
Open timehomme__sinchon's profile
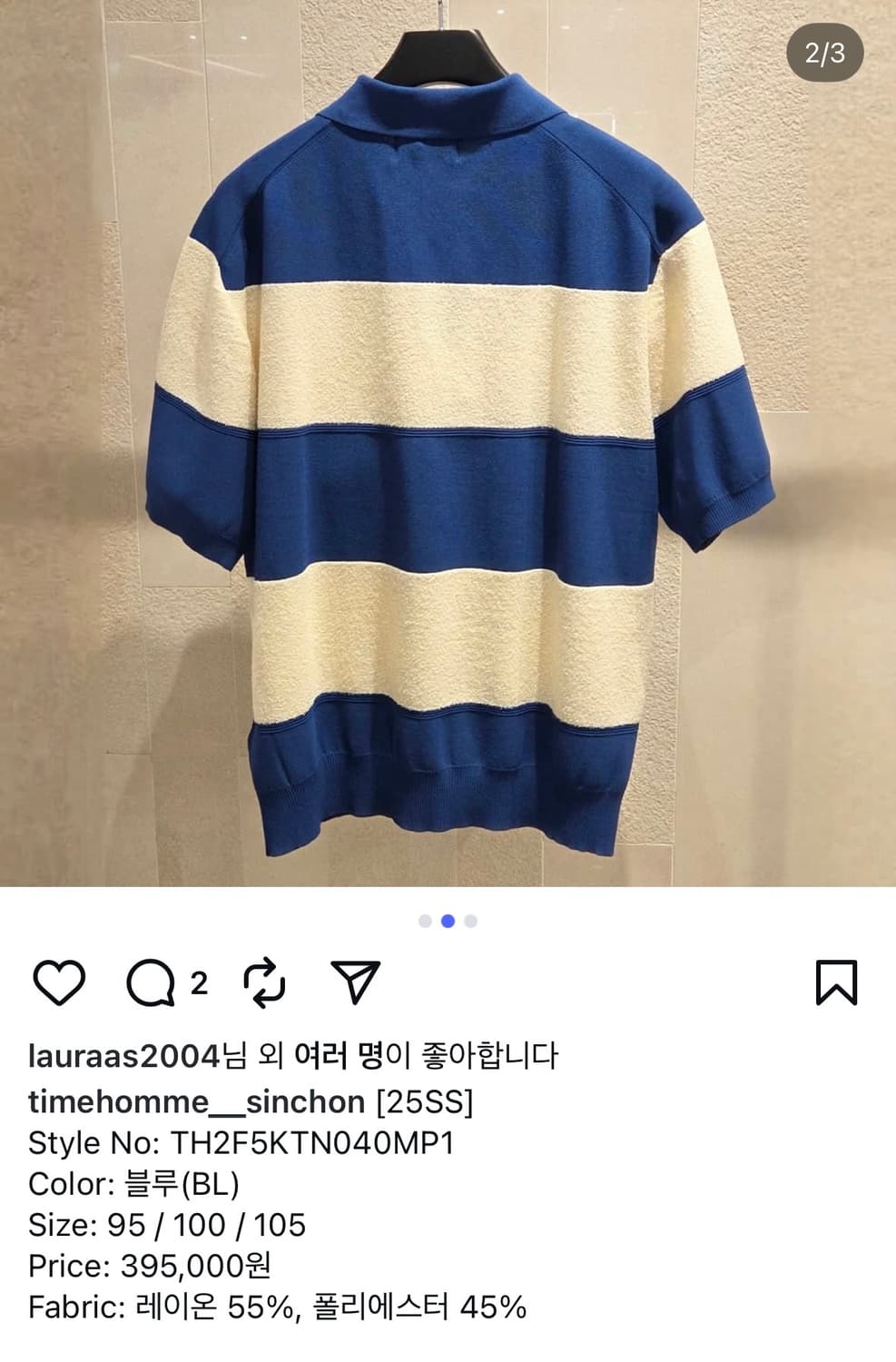[195, 1102]
